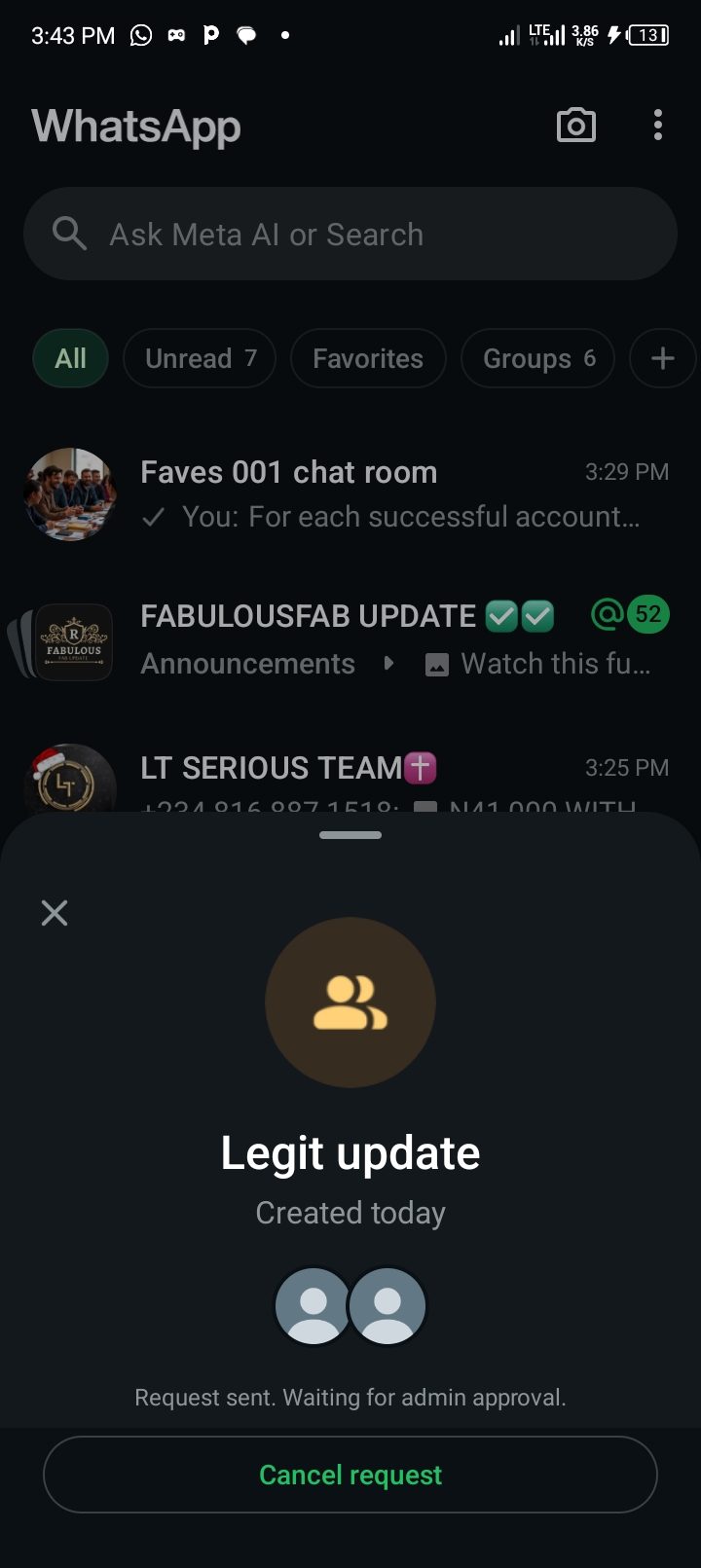Open the three-dot overflow menu
The height and width of the screenshot is (1568, 701).
[x=658, y=126]
